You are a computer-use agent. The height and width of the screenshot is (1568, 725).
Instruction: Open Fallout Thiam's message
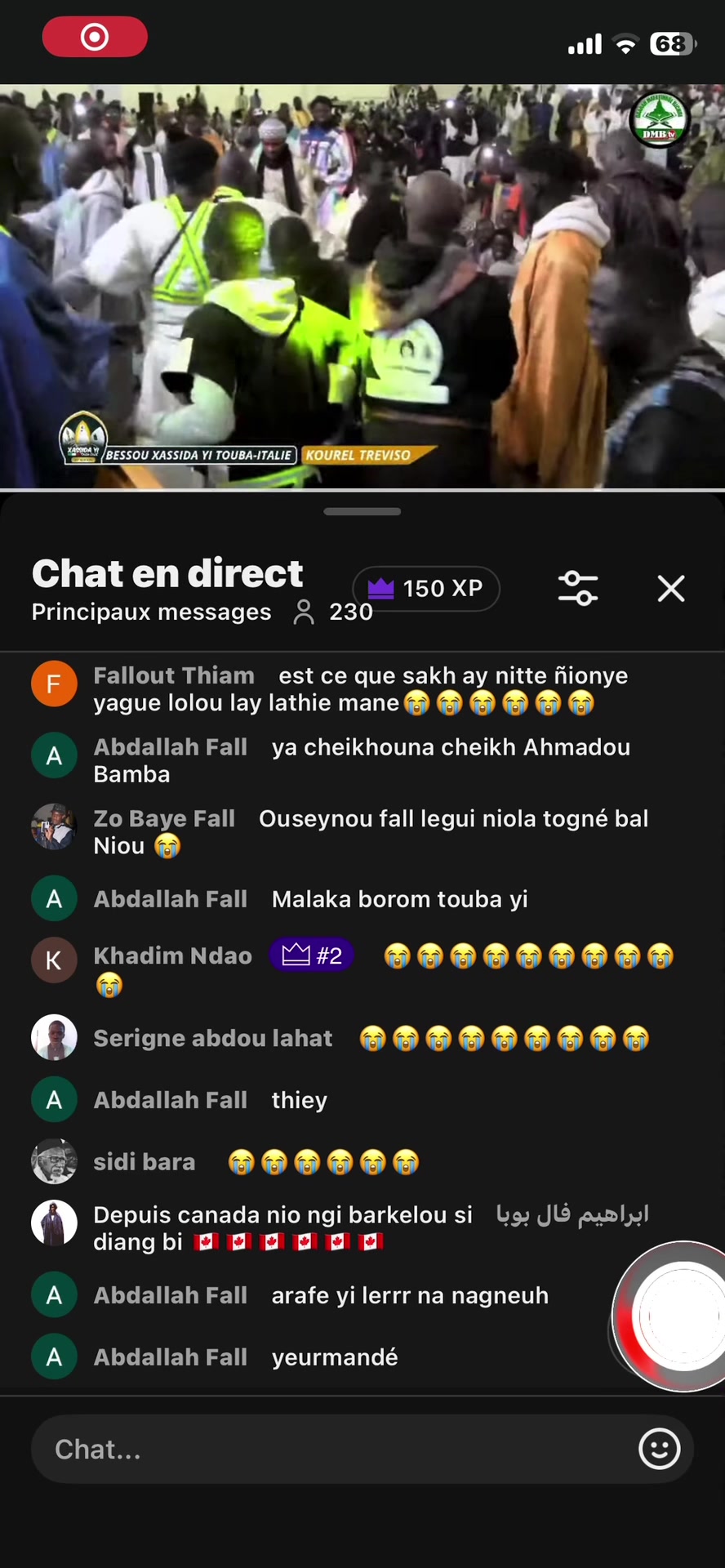click(x=359, y=689)
